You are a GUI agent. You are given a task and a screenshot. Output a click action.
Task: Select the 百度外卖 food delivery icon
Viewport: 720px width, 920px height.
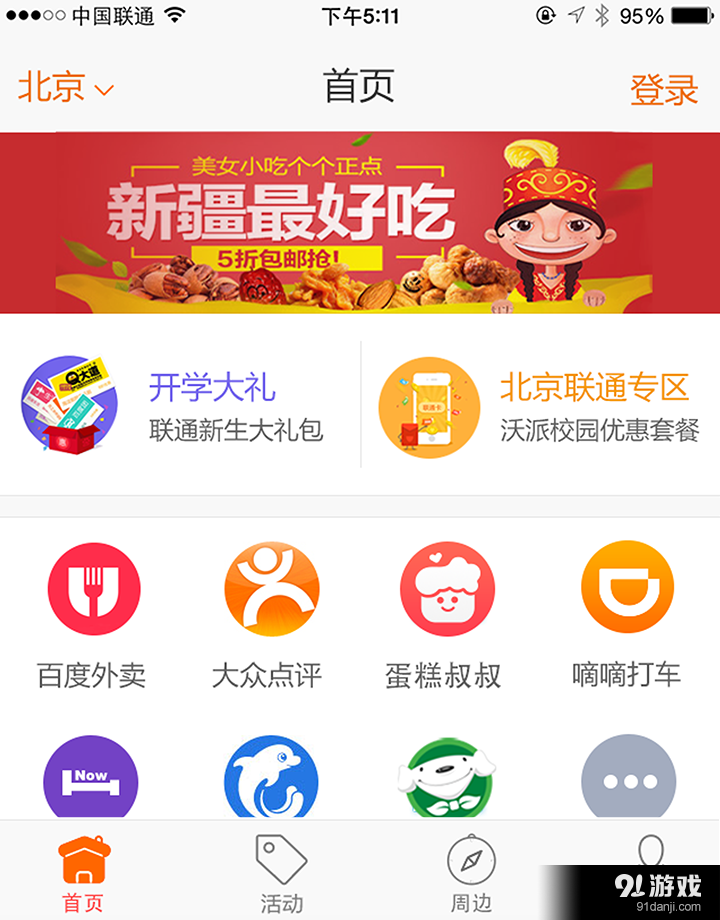tap(93, 588)
